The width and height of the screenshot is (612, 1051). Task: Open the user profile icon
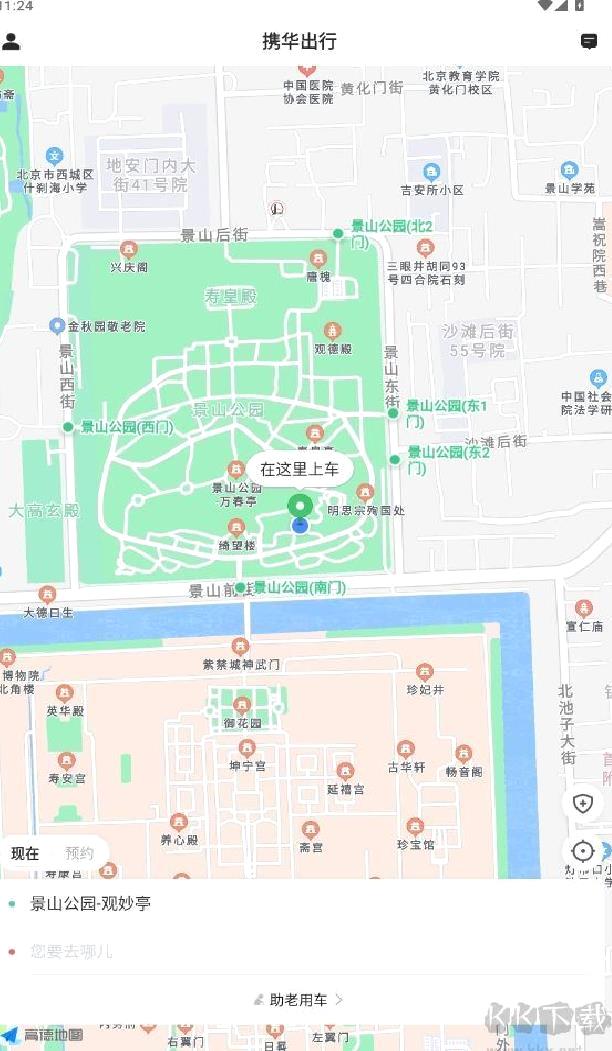pyautogui.click(x=12, y=42)
